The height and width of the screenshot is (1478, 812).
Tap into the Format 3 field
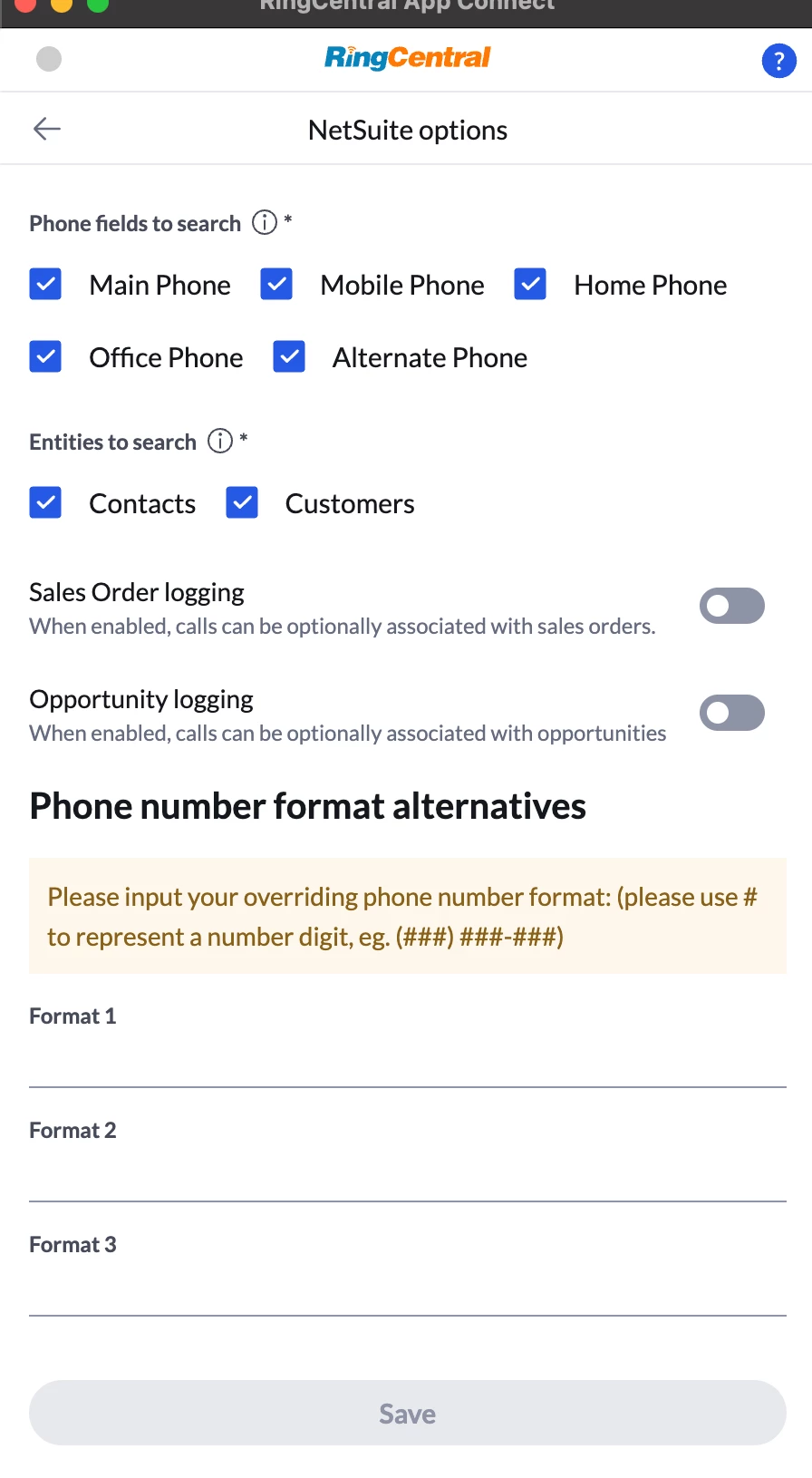pyautogui.click(x=407, y=1291)
